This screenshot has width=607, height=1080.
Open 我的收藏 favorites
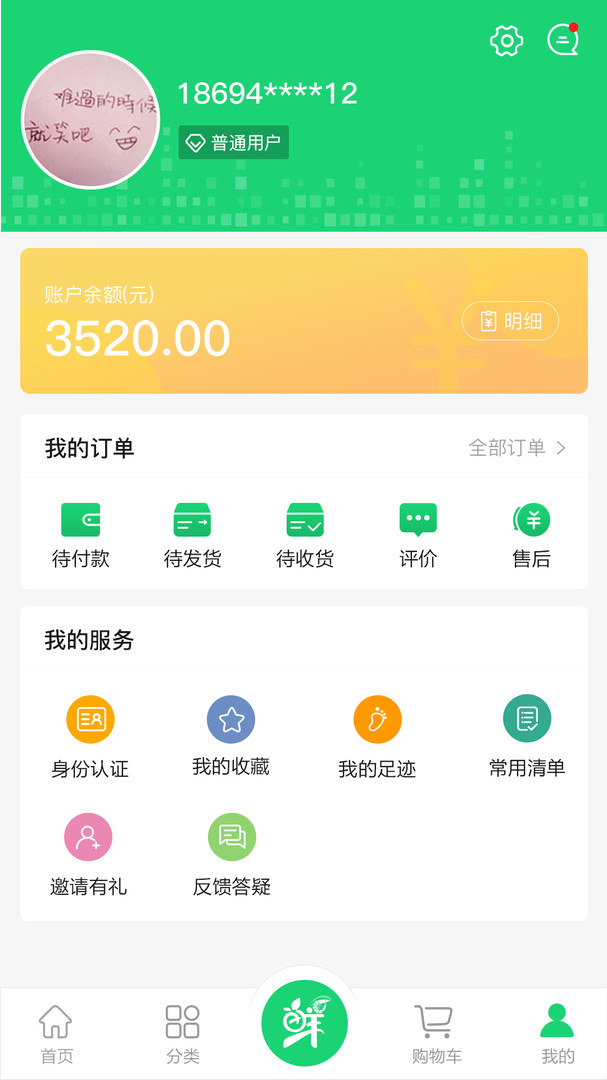click(231, 736)
